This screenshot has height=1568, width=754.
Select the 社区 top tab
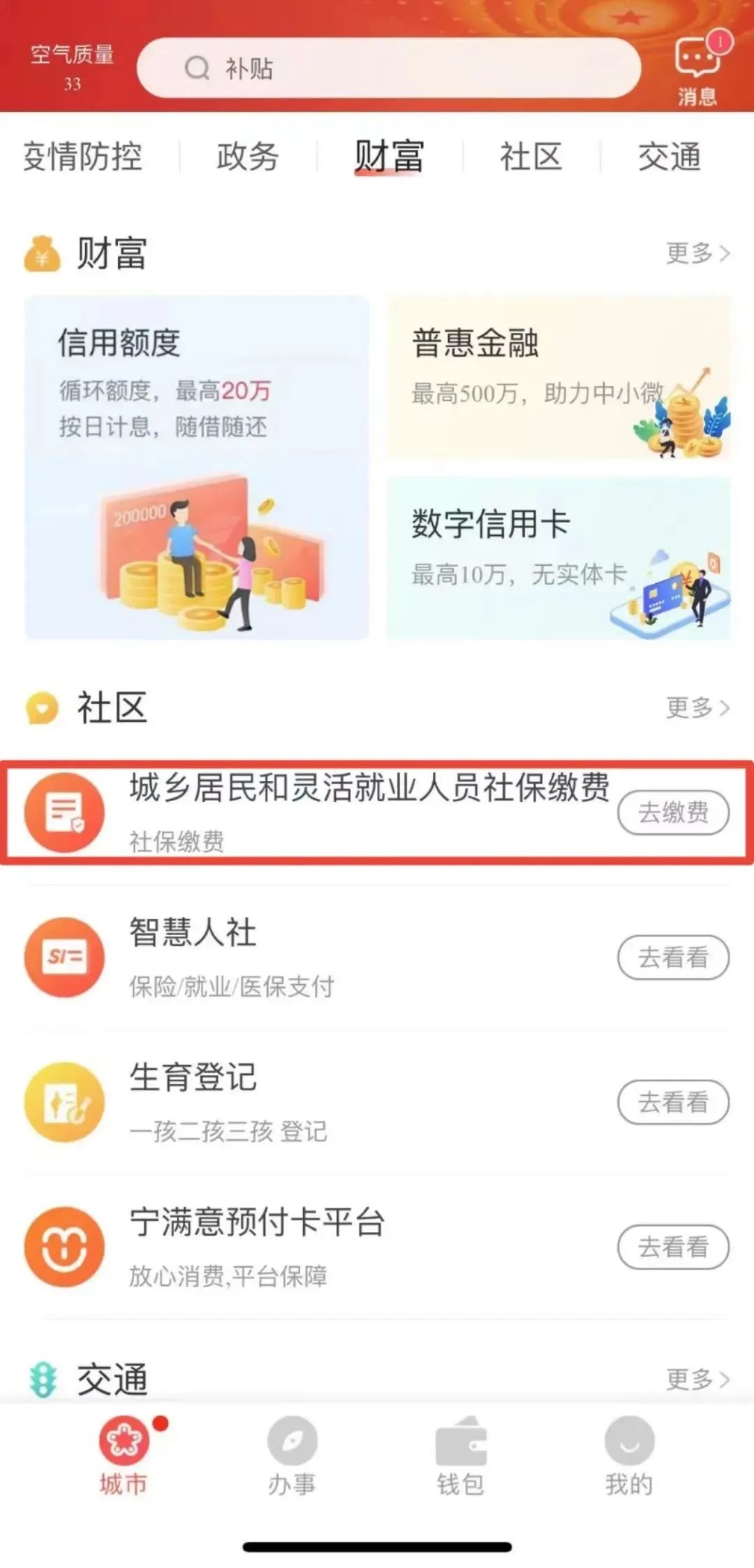tap(531, 156)
